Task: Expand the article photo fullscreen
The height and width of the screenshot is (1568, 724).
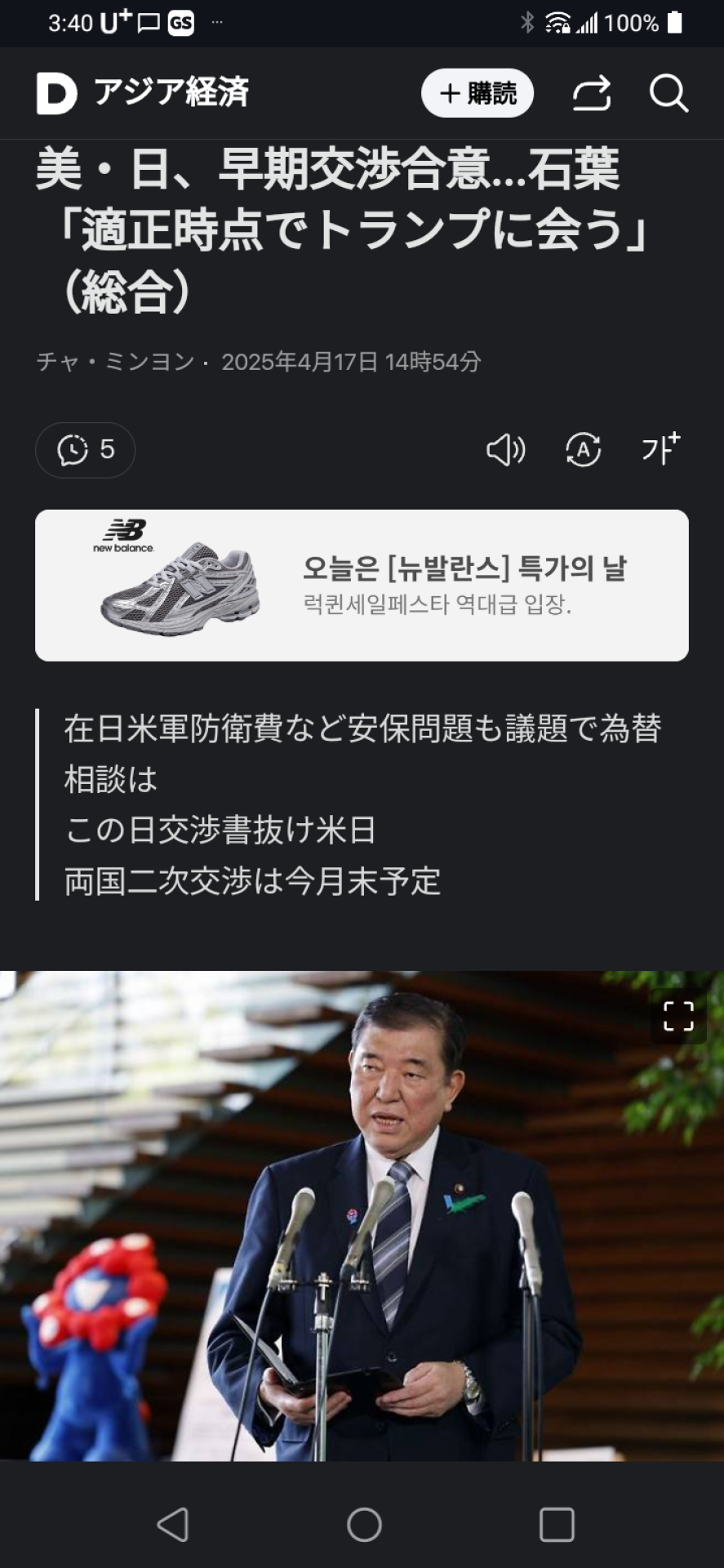Action: click(678, 1016)
